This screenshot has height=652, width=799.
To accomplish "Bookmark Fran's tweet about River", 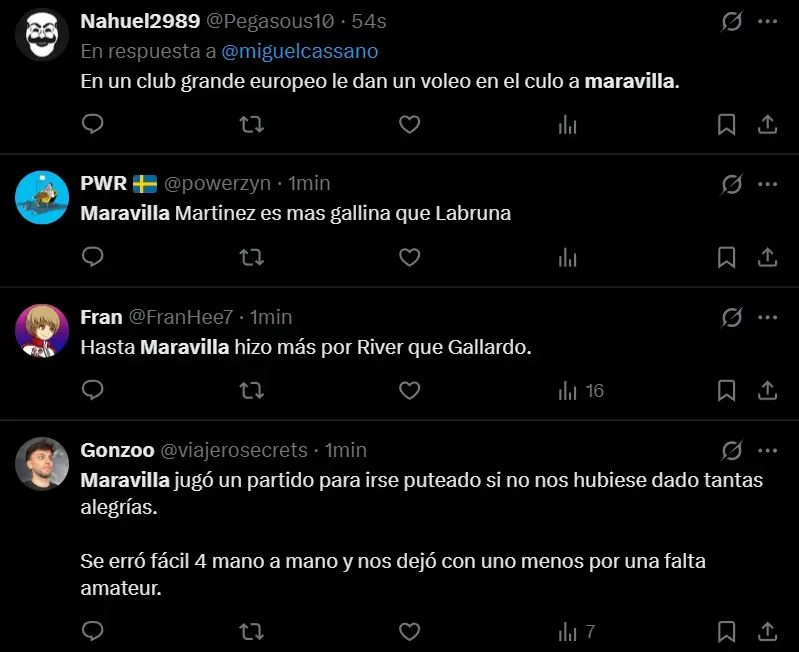I will point(727,390).
